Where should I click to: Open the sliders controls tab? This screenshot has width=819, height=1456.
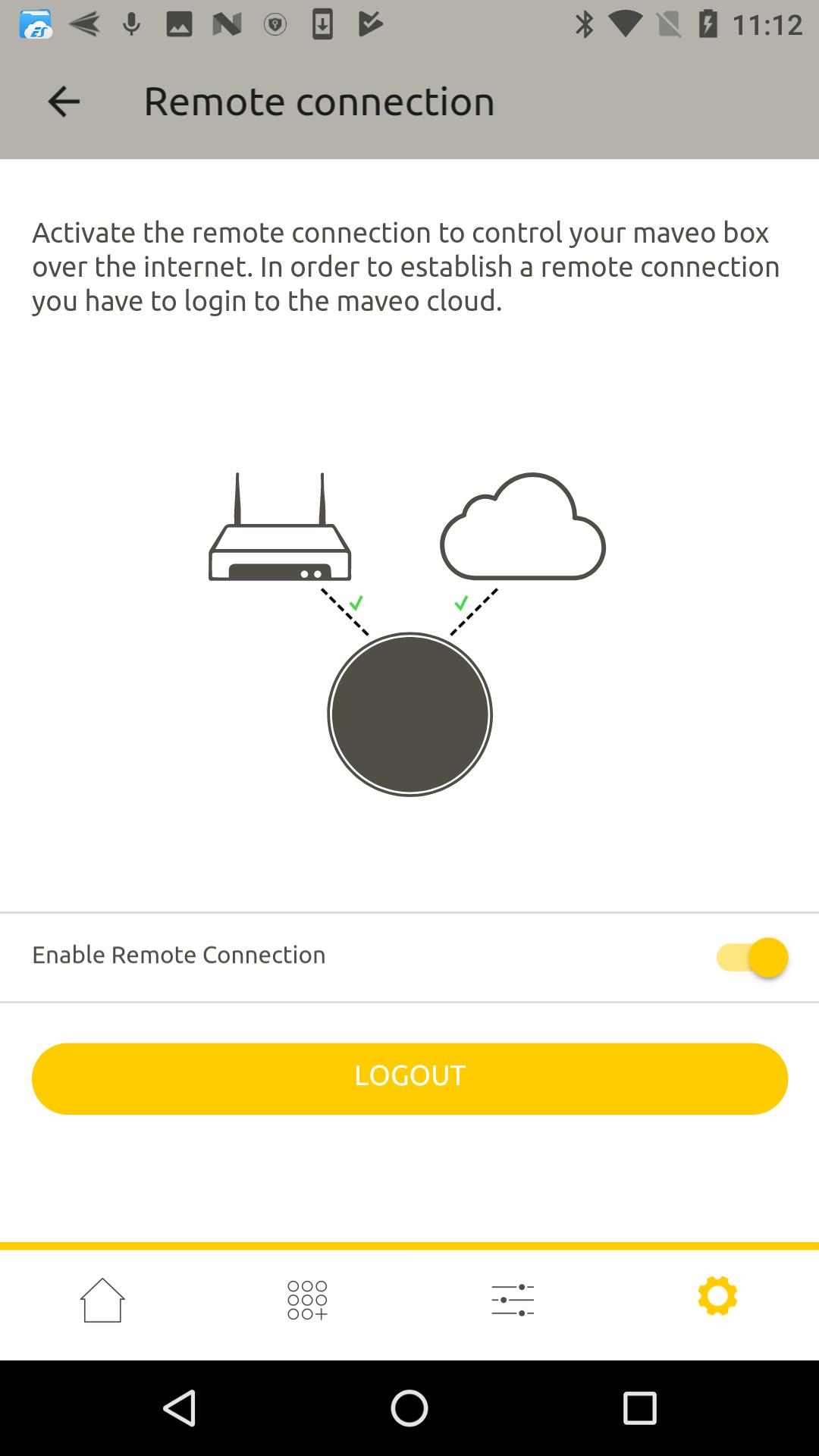(513, 1300)
